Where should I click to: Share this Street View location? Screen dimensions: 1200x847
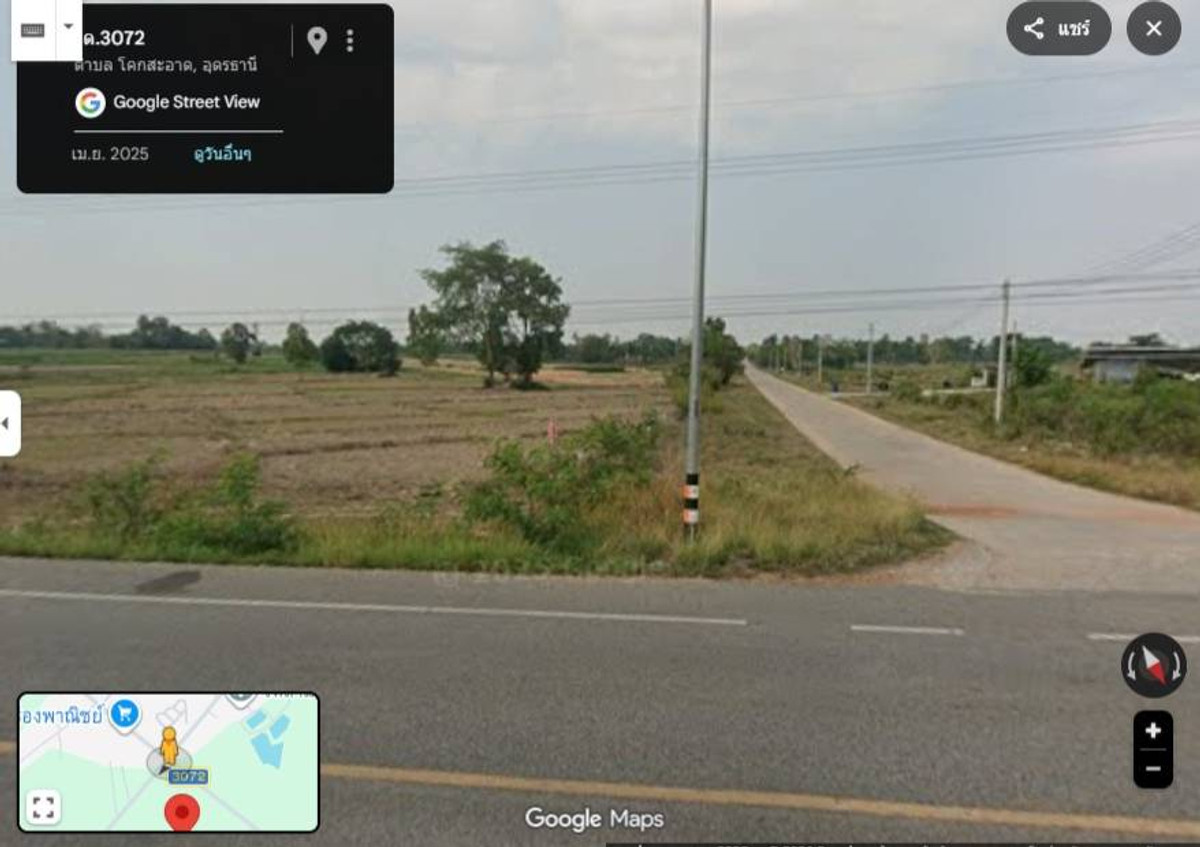[x=1058, y=29]
